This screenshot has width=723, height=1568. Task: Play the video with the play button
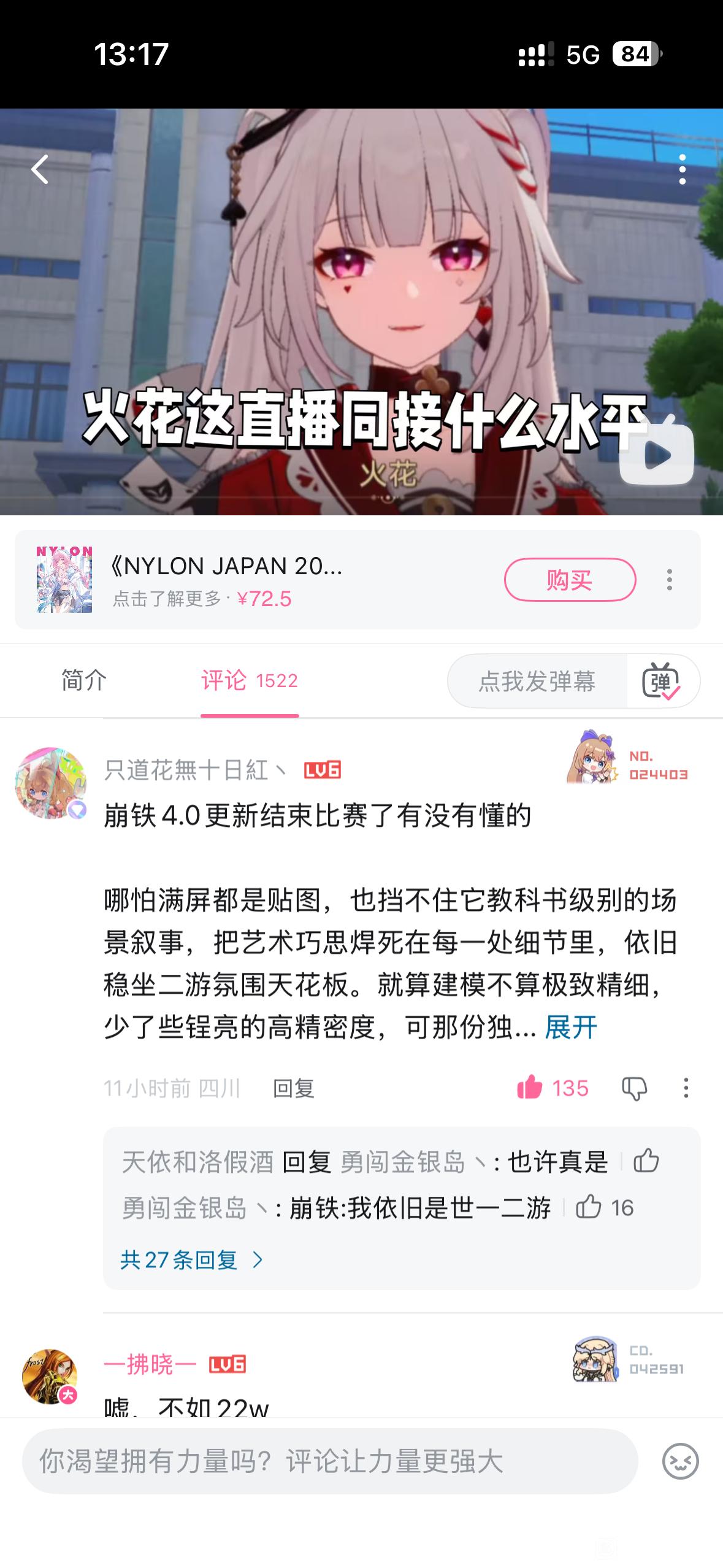[656, 454]
